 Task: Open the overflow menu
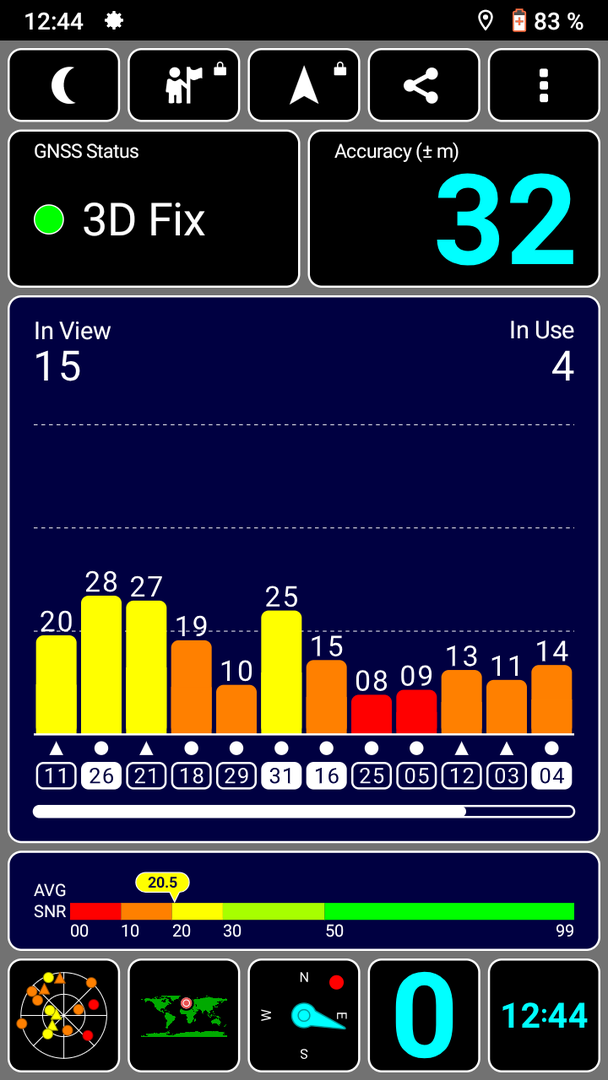click(544, 85)
